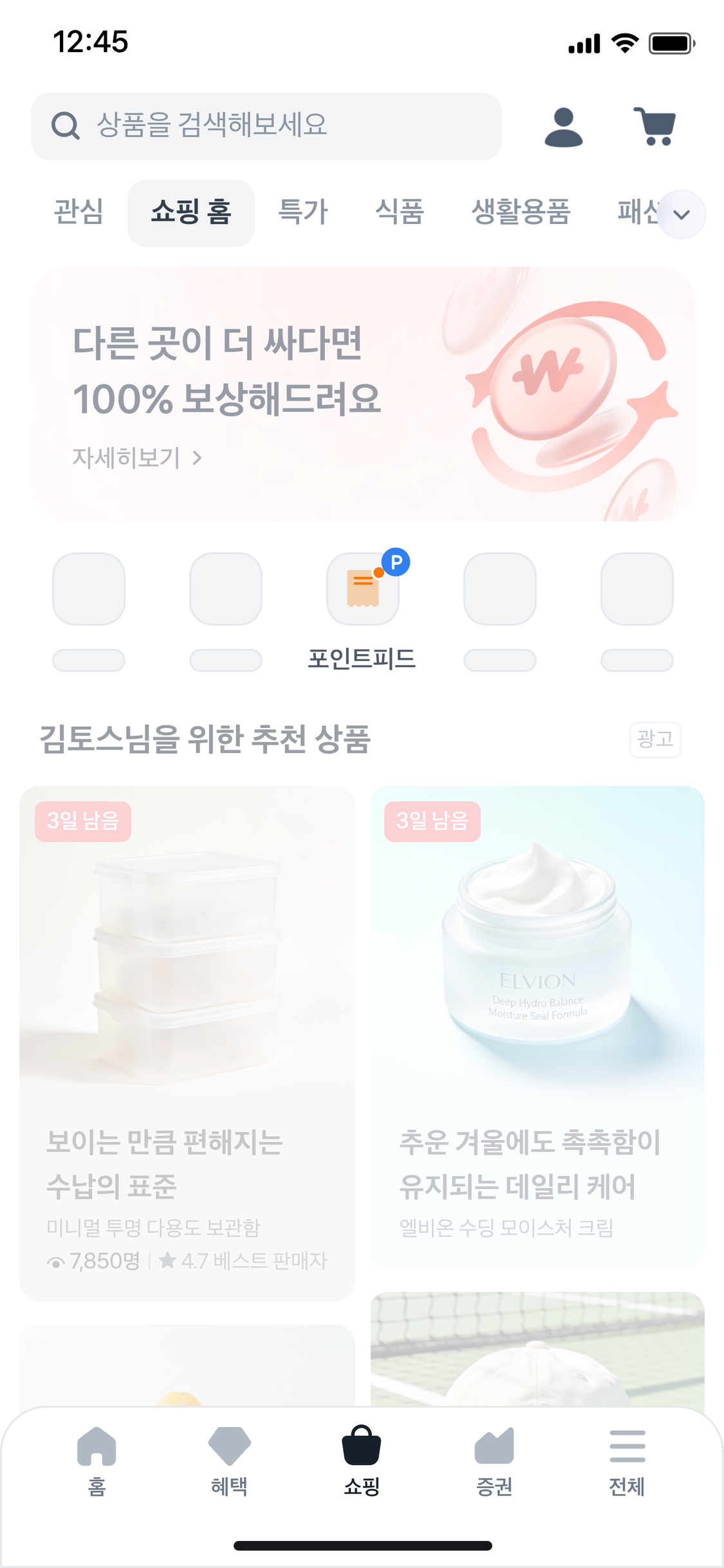724x1568 pixels.
Task: Tap the product search field
Action: coord(265,126)
